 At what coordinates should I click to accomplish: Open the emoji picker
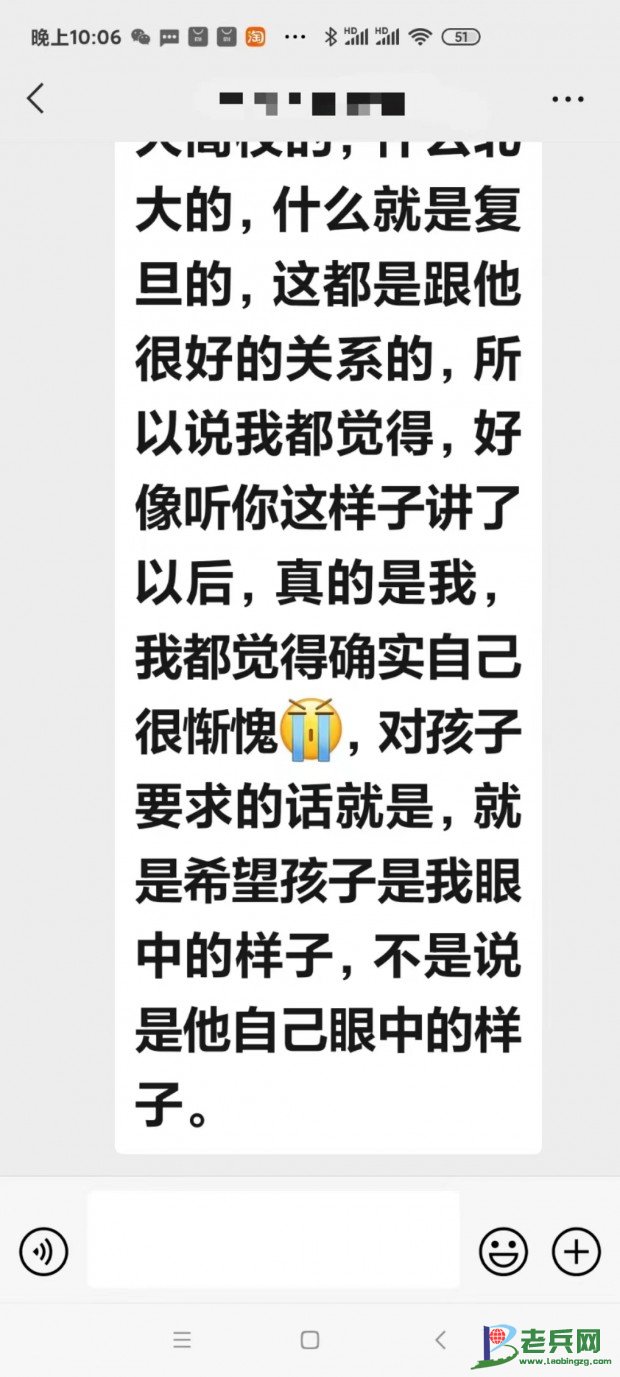click(x=503, y=1251)
